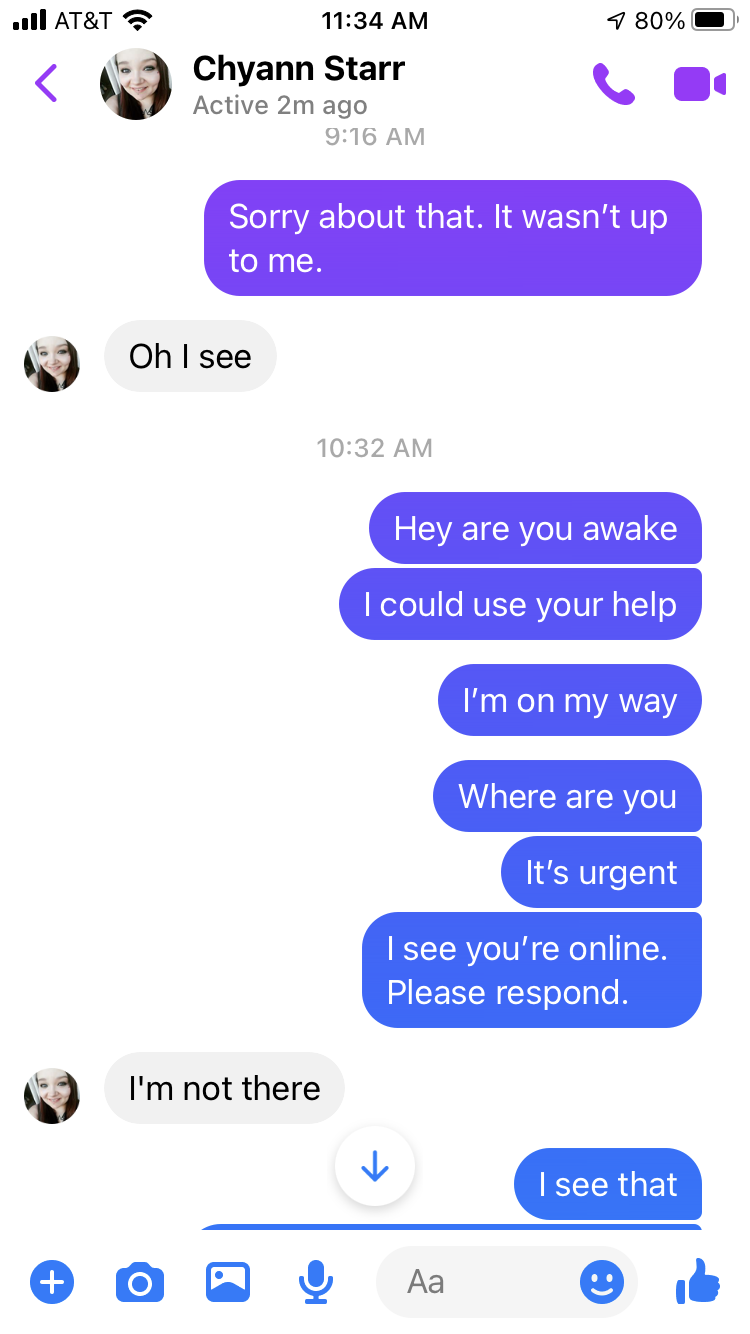Start a video call with Chyann Starr
The width and height of the screenshot is (750, 1334).
click(700, 84)
